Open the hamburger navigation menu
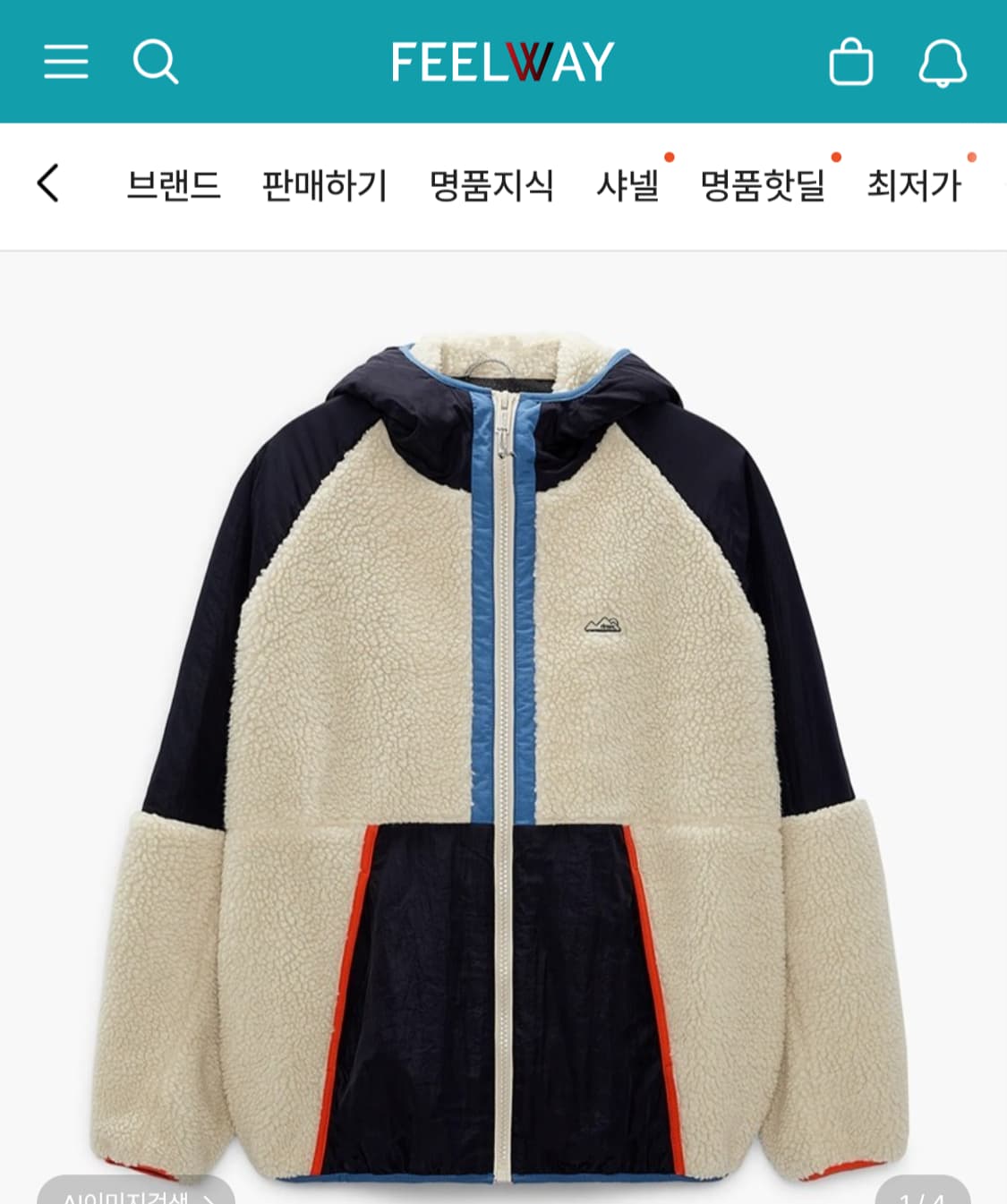 tap(66, 61)
